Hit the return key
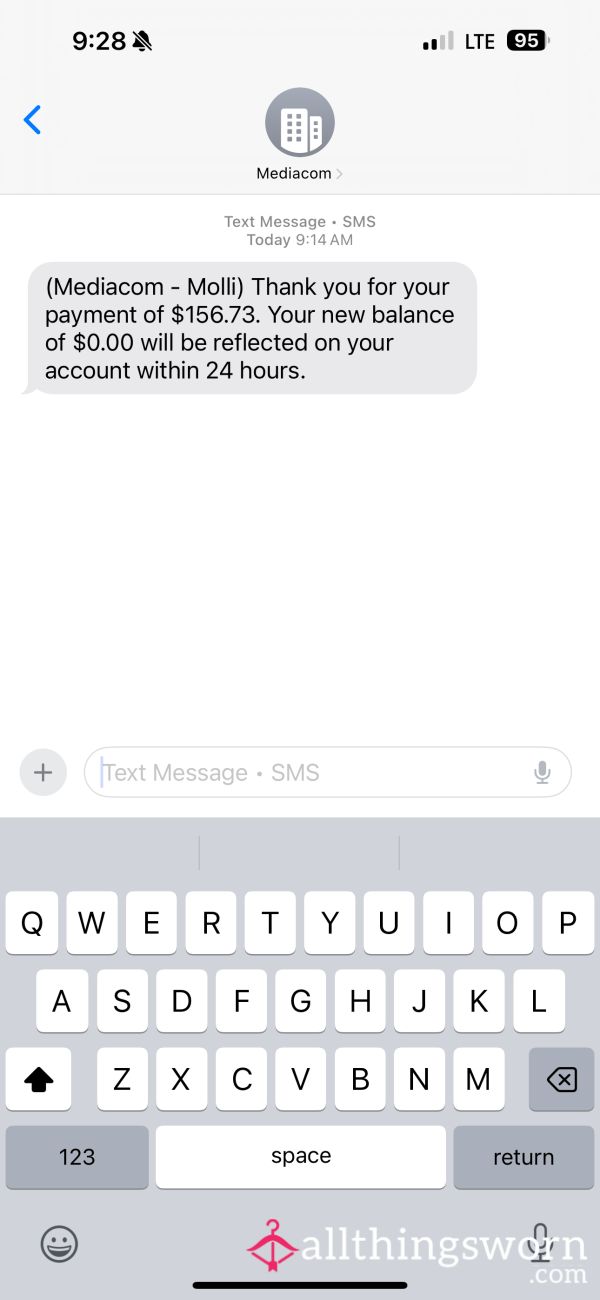Viewport: 600px width, 1300px height. 523,1157
